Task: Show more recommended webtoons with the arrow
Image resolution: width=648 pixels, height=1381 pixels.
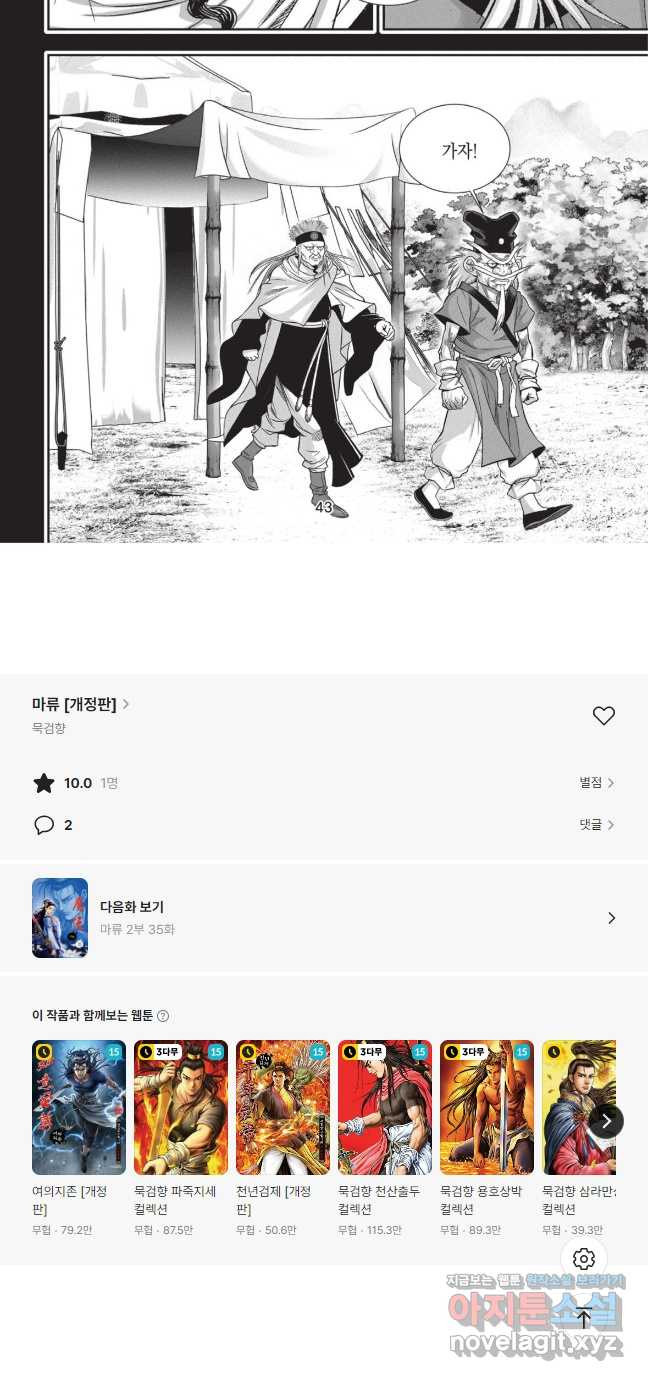Action: 606,1120
